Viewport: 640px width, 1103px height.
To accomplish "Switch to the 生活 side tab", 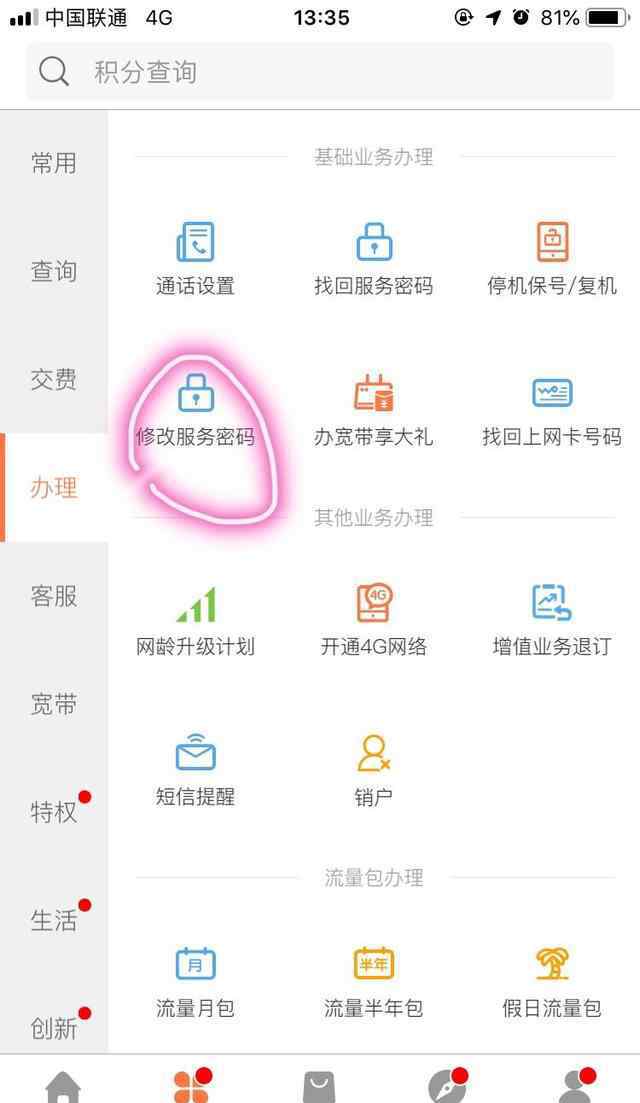I will [53, 920].
